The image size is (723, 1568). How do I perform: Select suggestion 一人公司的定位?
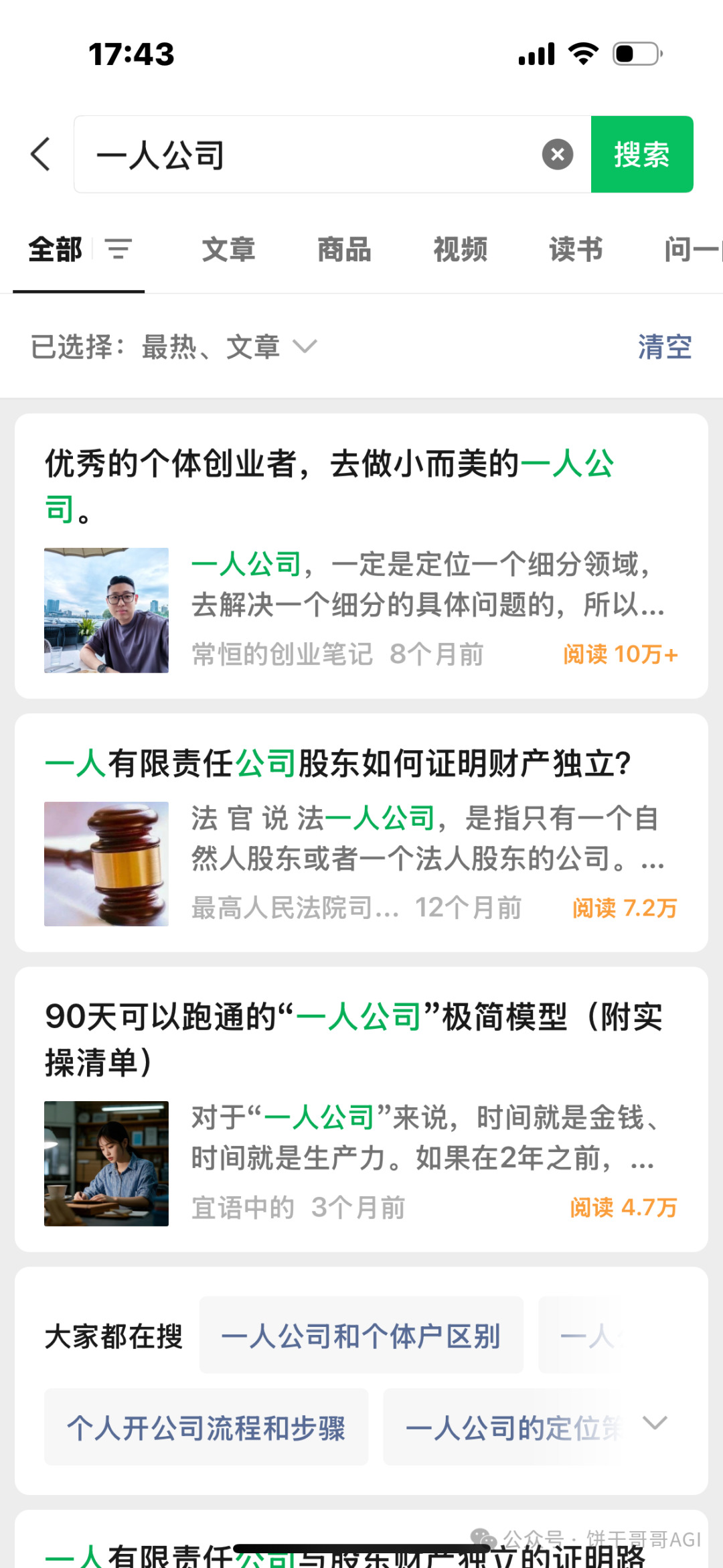(509, 1427)
